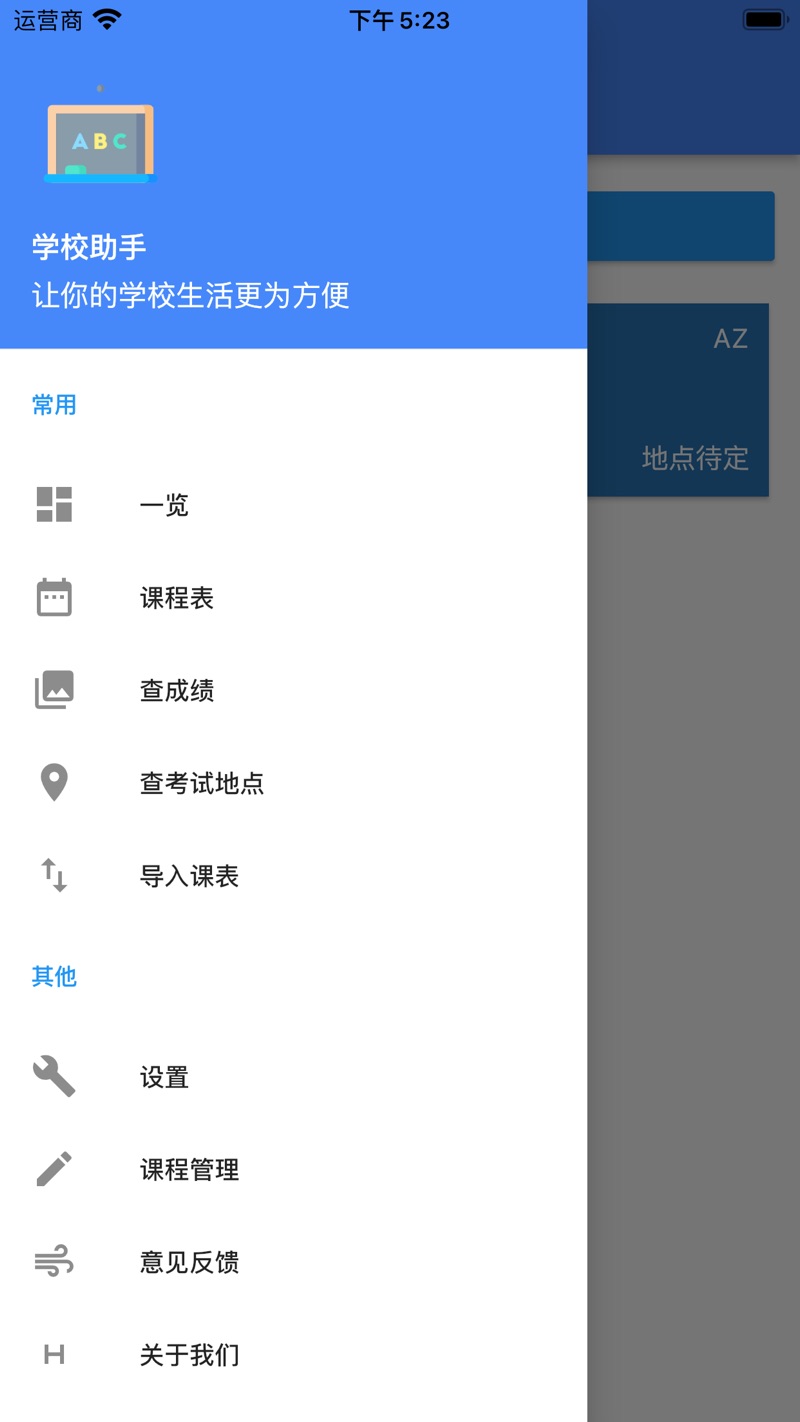Screen dimensions: 800x1422
Task: Click the 课程管理 pencil icon
Action: click(54, 1169)
